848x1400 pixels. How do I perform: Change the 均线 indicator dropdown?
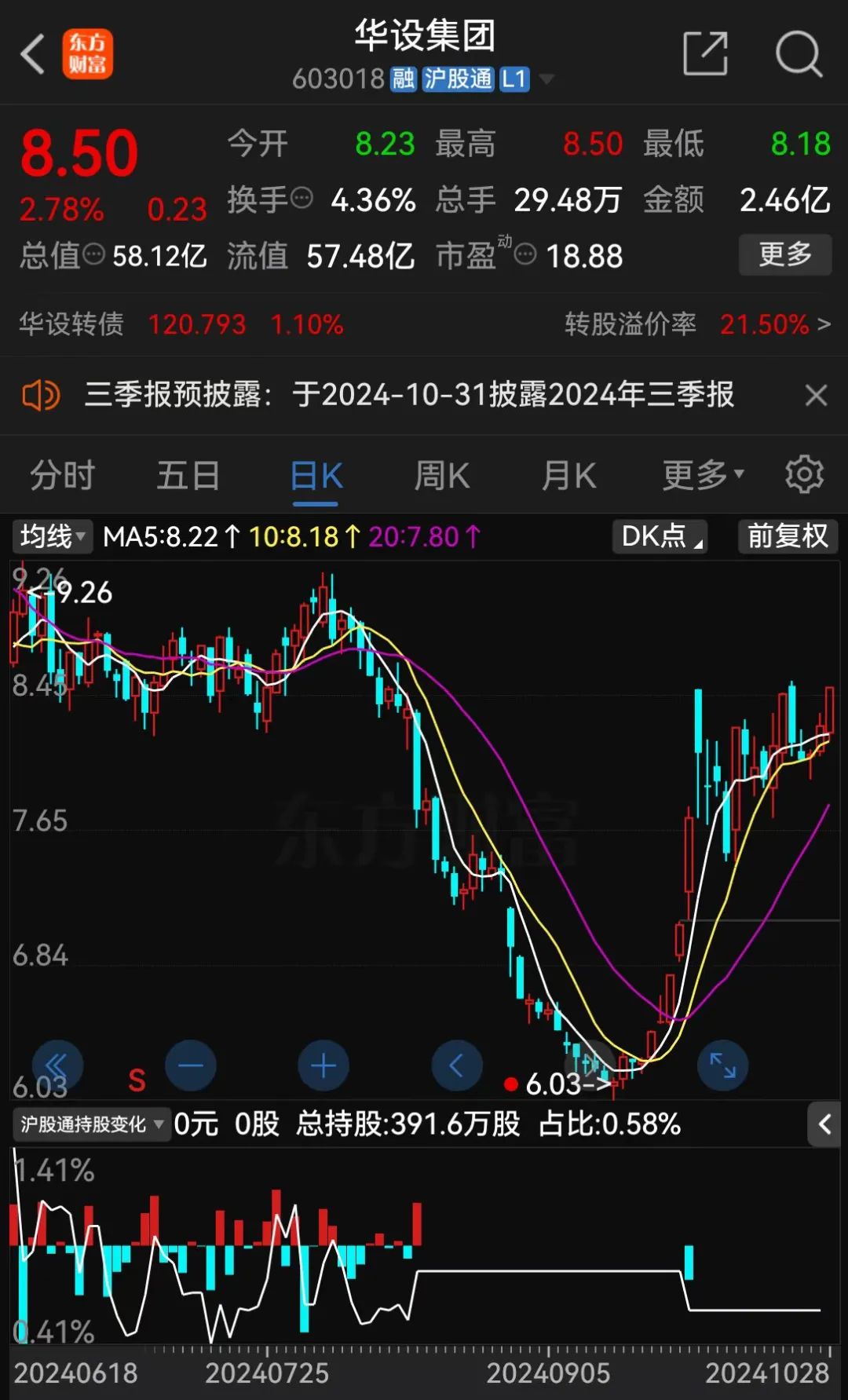pos(52,536)
